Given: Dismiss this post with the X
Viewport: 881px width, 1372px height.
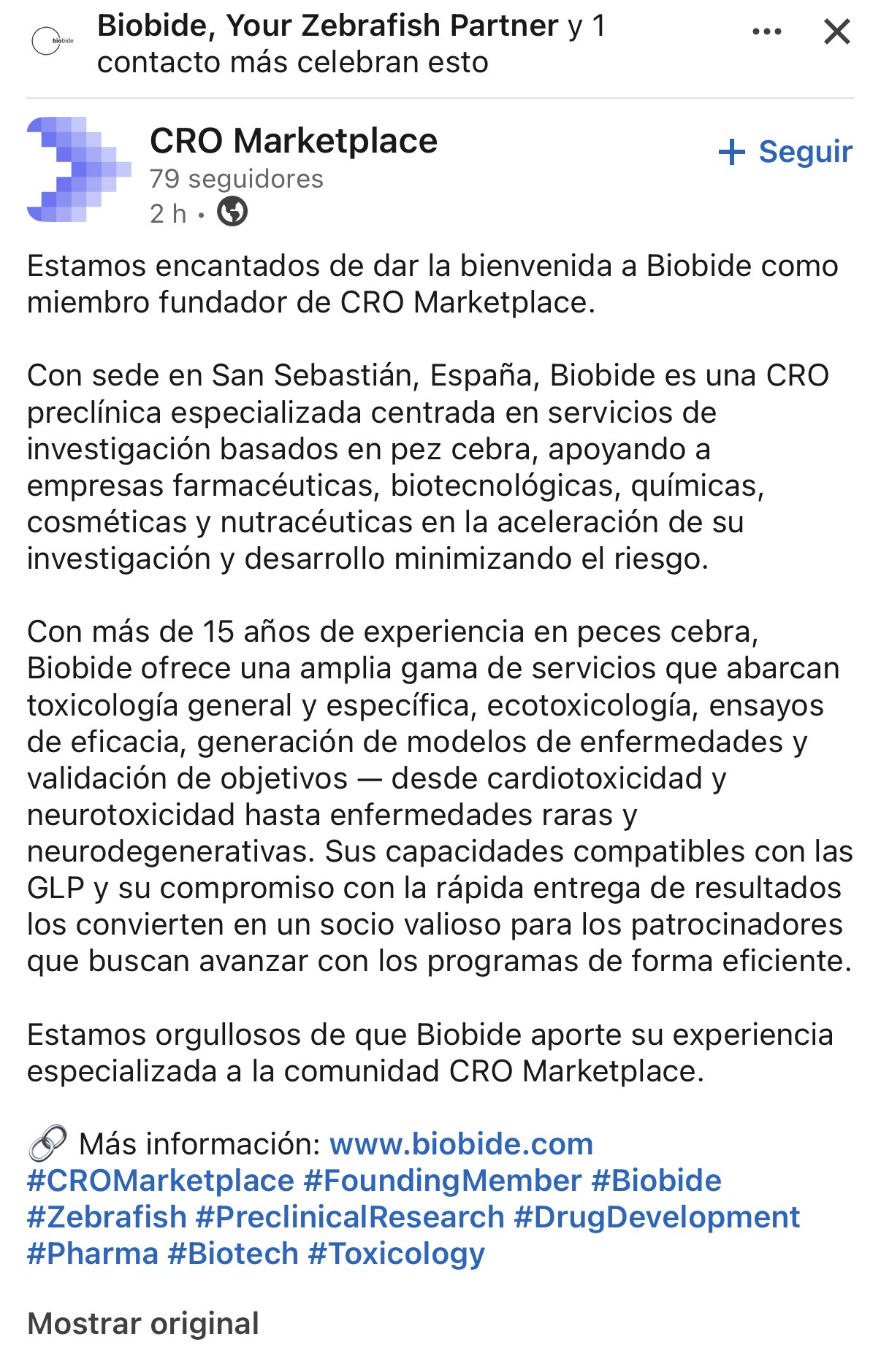Looking at the screenshot, I should 836,32.
